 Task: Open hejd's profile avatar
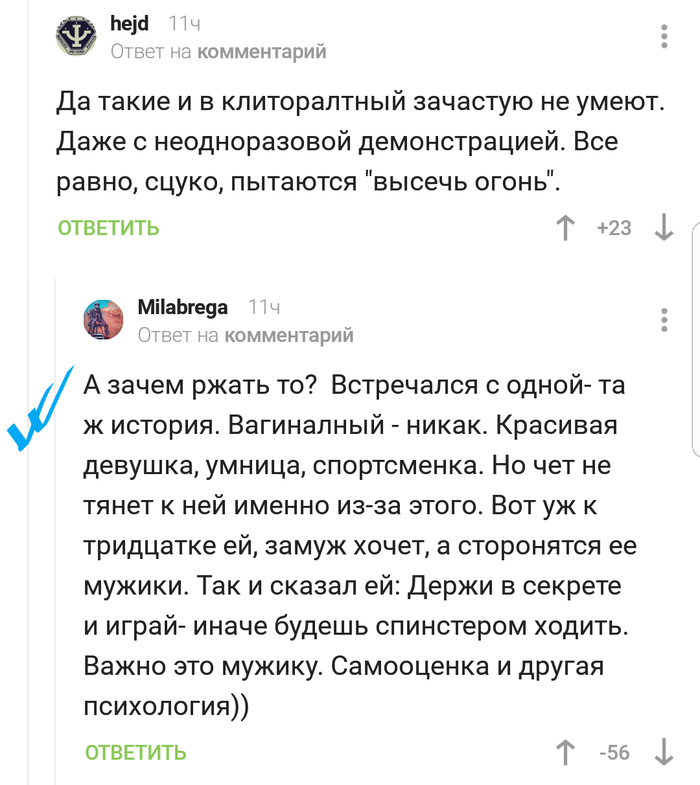tap(75, 37)
